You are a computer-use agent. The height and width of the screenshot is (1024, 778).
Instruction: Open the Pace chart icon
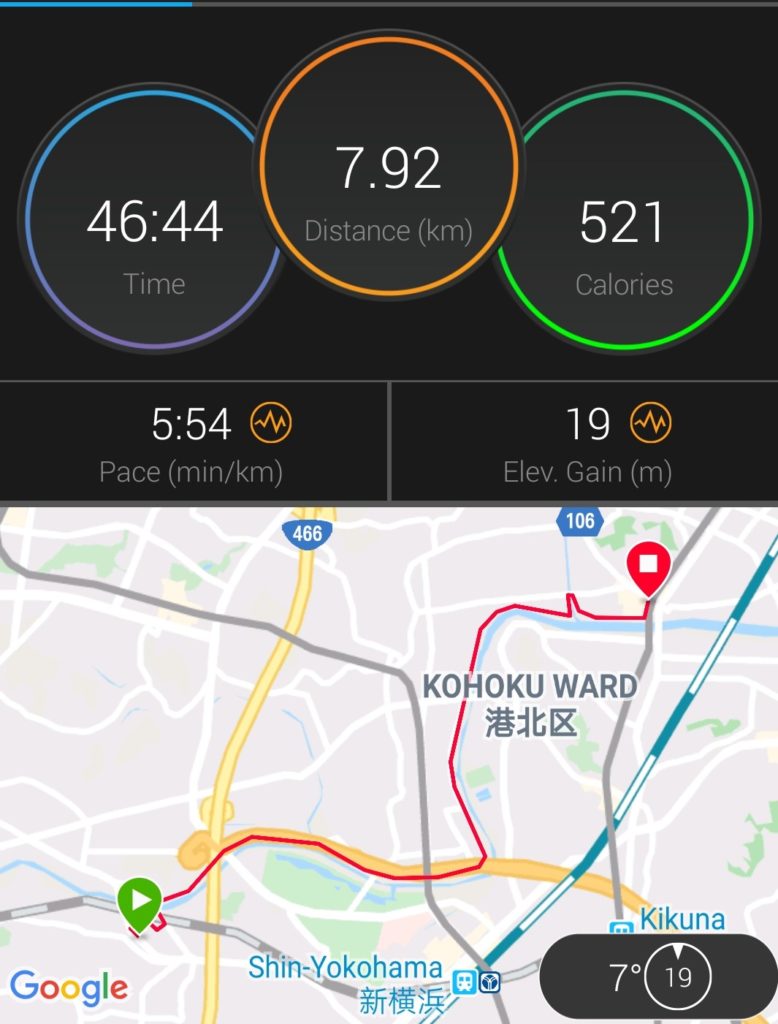pyautogui.click(x=271, y=423)
